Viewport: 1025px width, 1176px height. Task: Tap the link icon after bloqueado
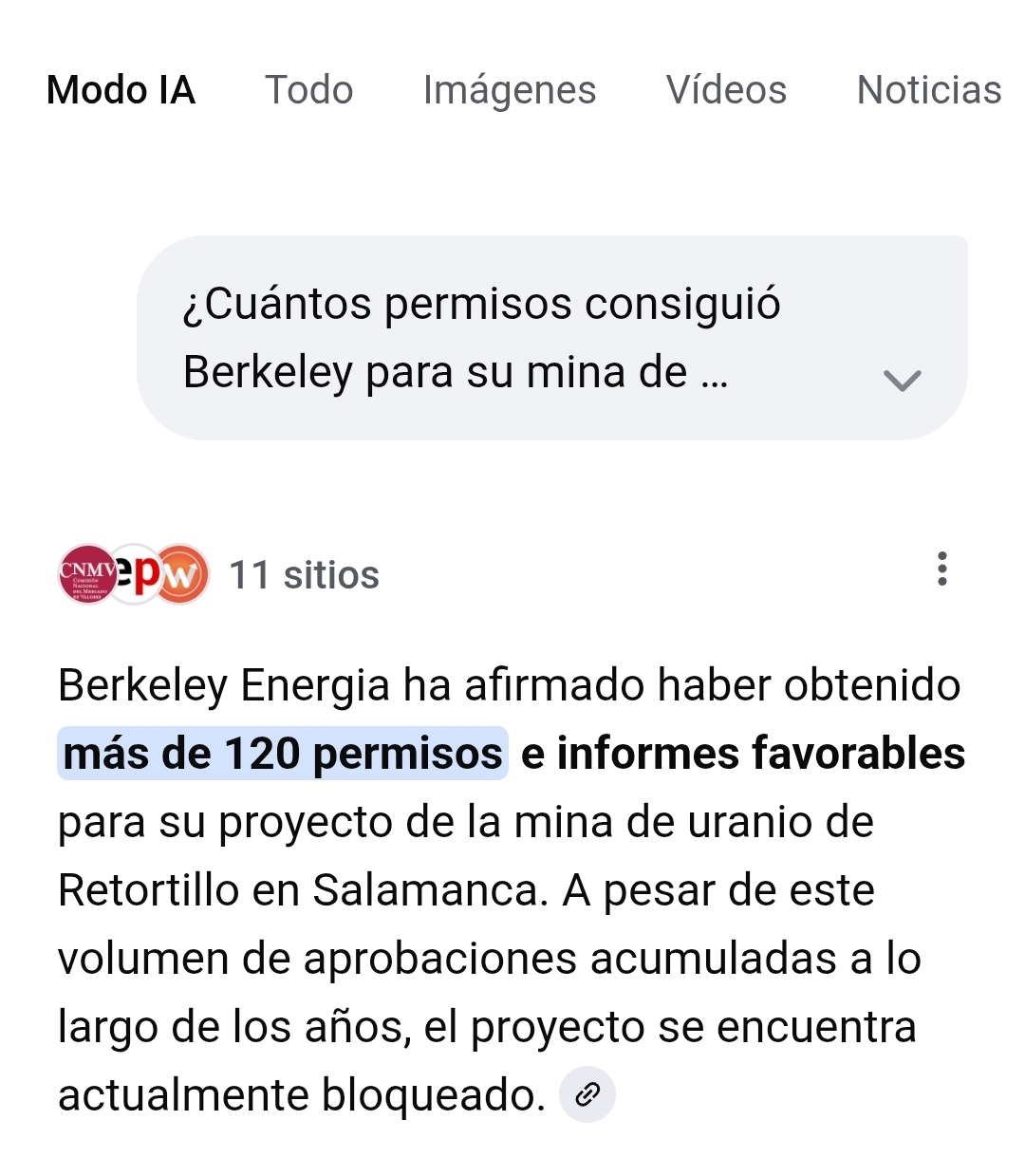coord(587,1094)
